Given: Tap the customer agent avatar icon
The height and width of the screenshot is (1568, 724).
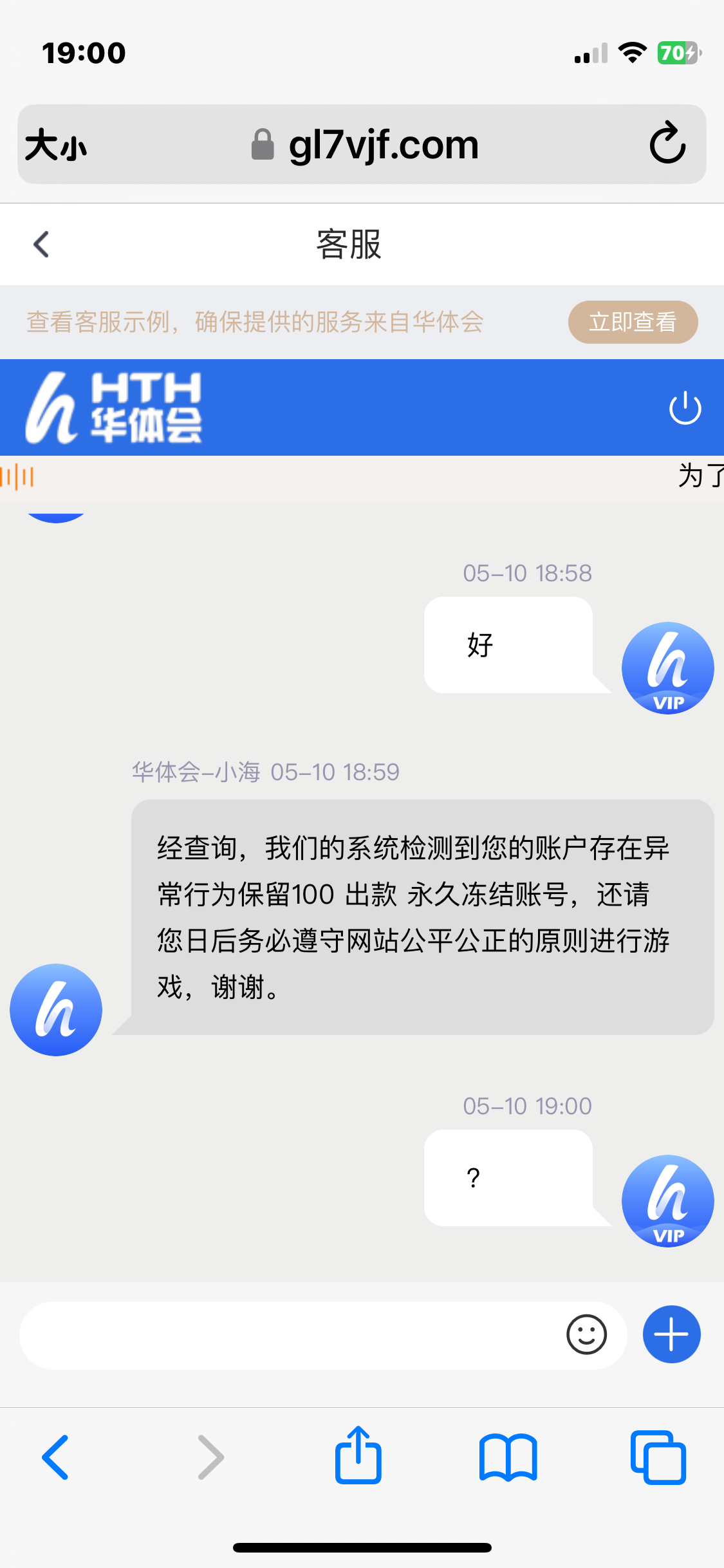Looking at the screenshot, I should 56,1009.
